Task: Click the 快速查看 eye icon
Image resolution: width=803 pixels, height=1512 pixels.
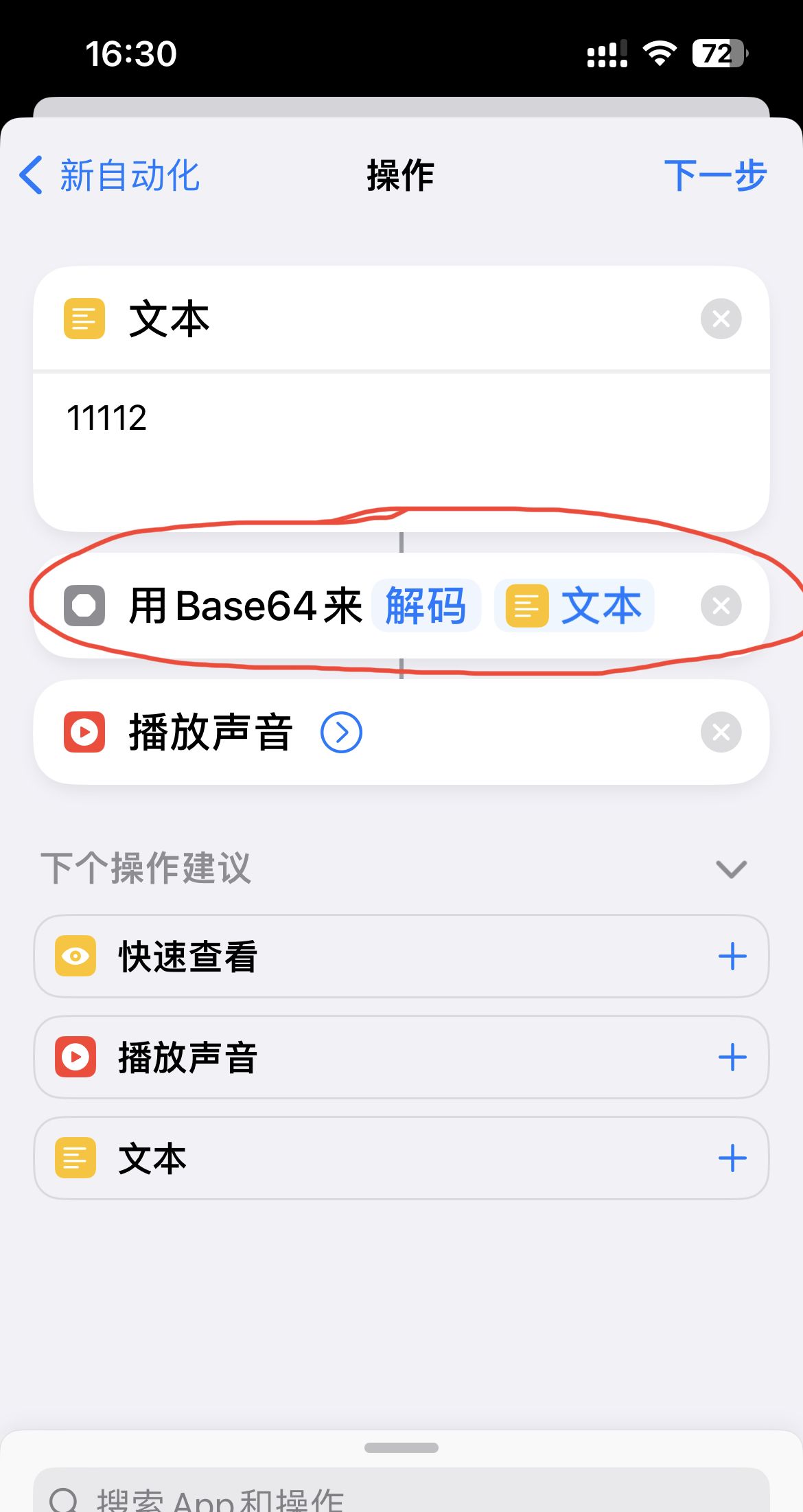Action: tap(75, 956)
